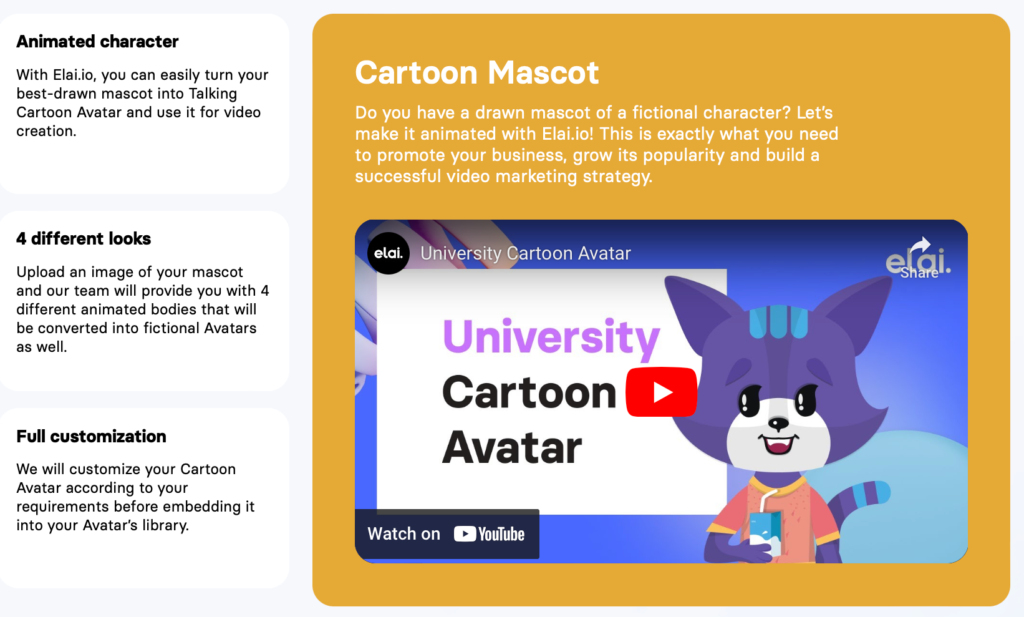Share the embedded YouTube video
1024x617 pixels.
(x=919, y=258)
